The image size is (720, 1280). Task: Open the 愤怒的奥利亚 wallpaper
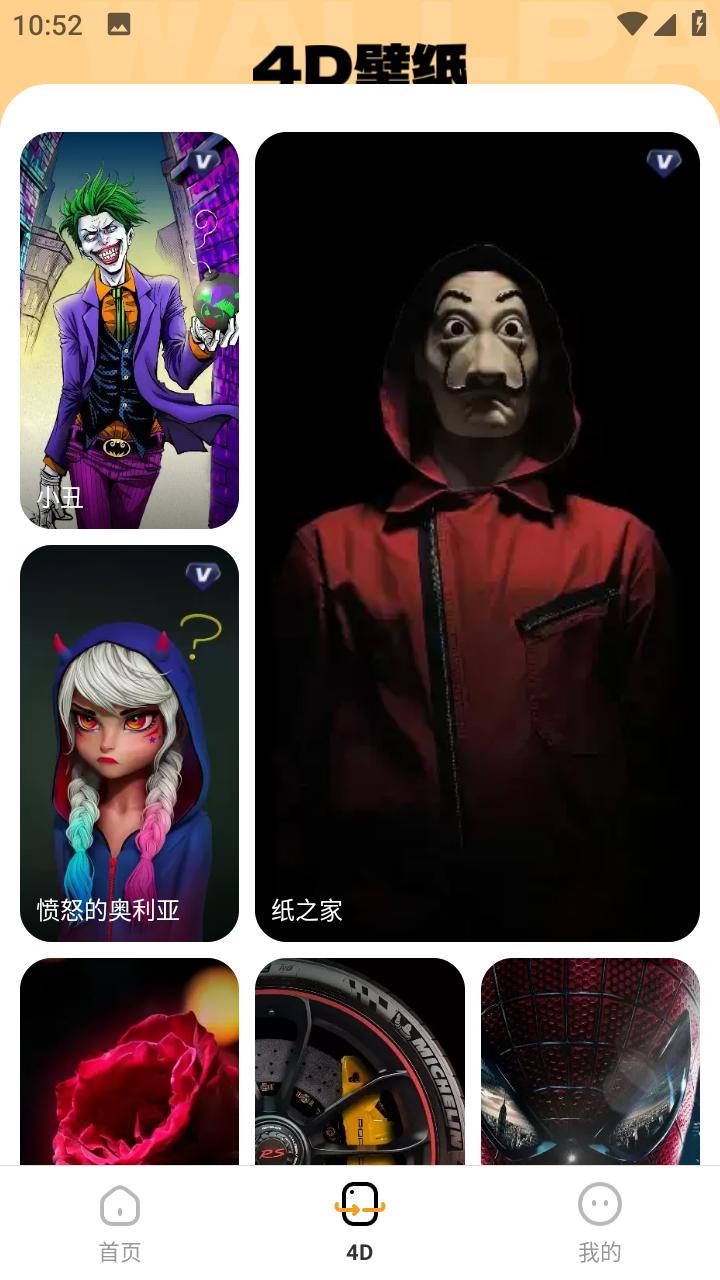coord(129,742)
